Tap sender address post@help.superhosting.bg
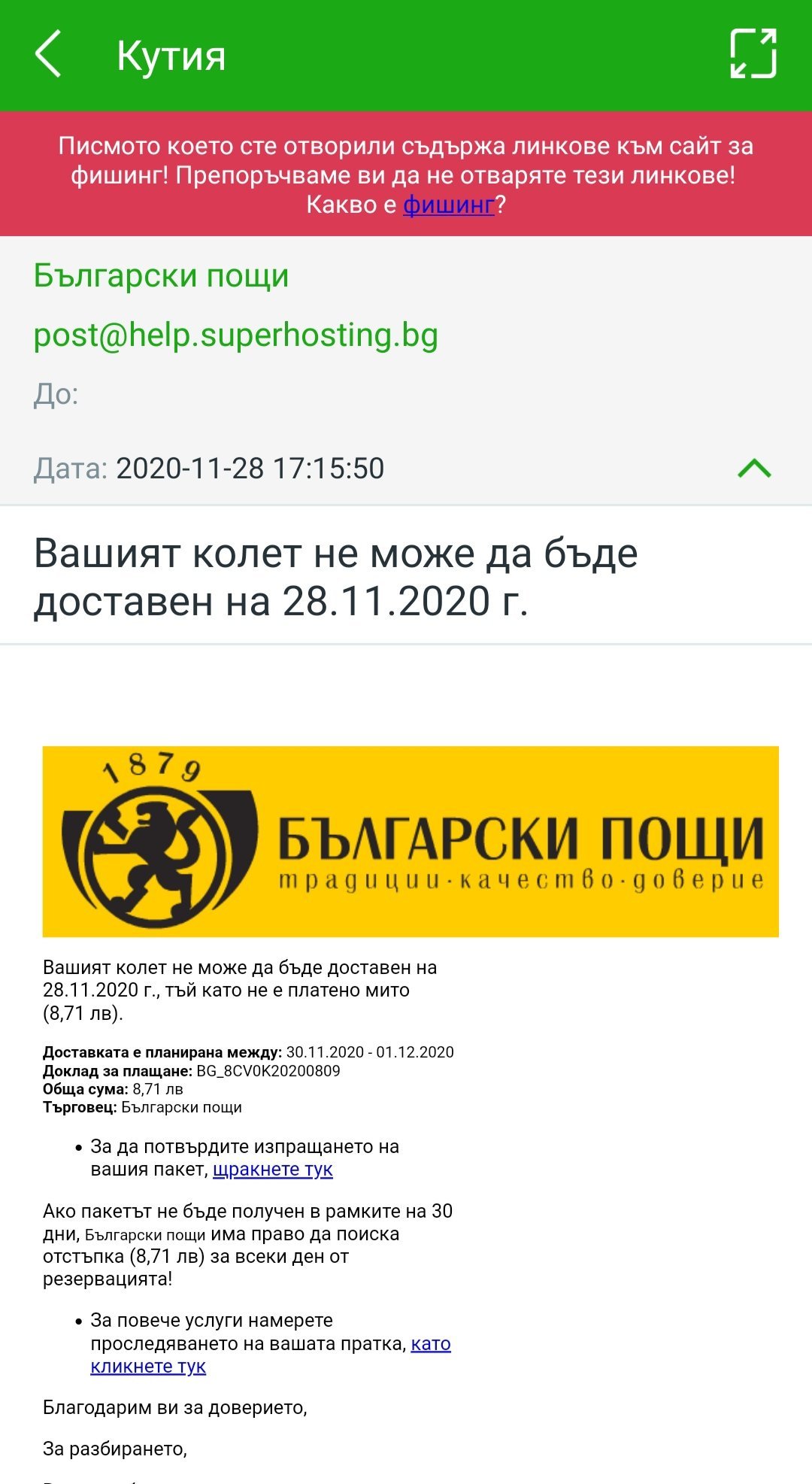 (x=236, y=335)
